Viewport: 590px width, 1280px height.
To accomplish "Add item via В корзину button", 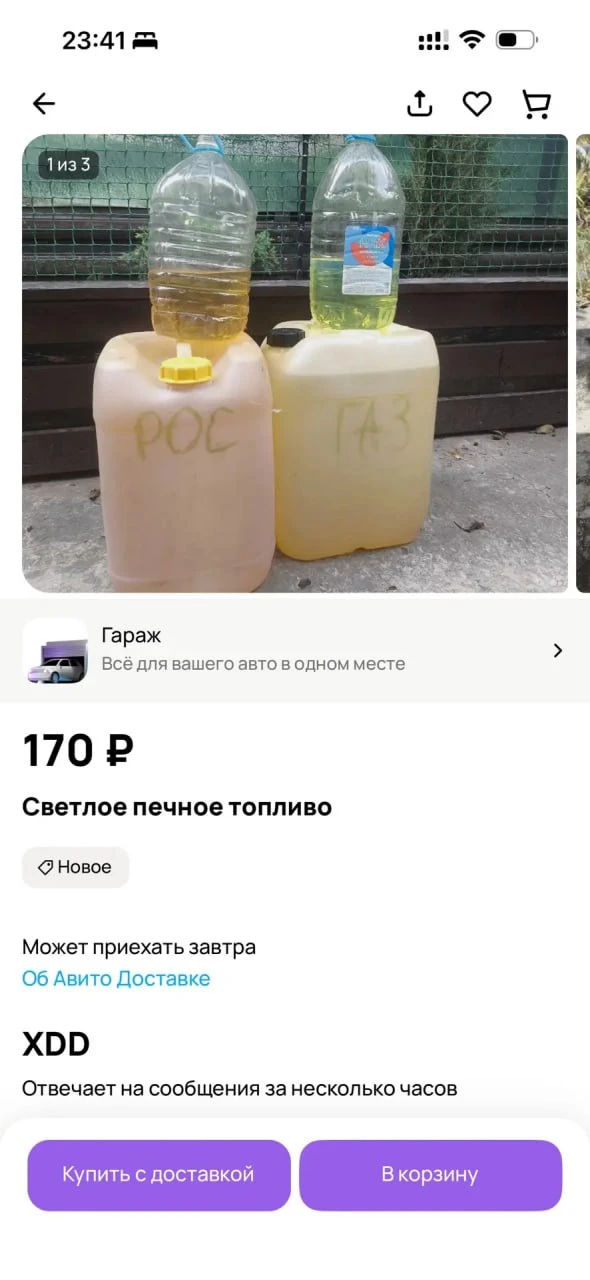I will (x=430, y=1175).
